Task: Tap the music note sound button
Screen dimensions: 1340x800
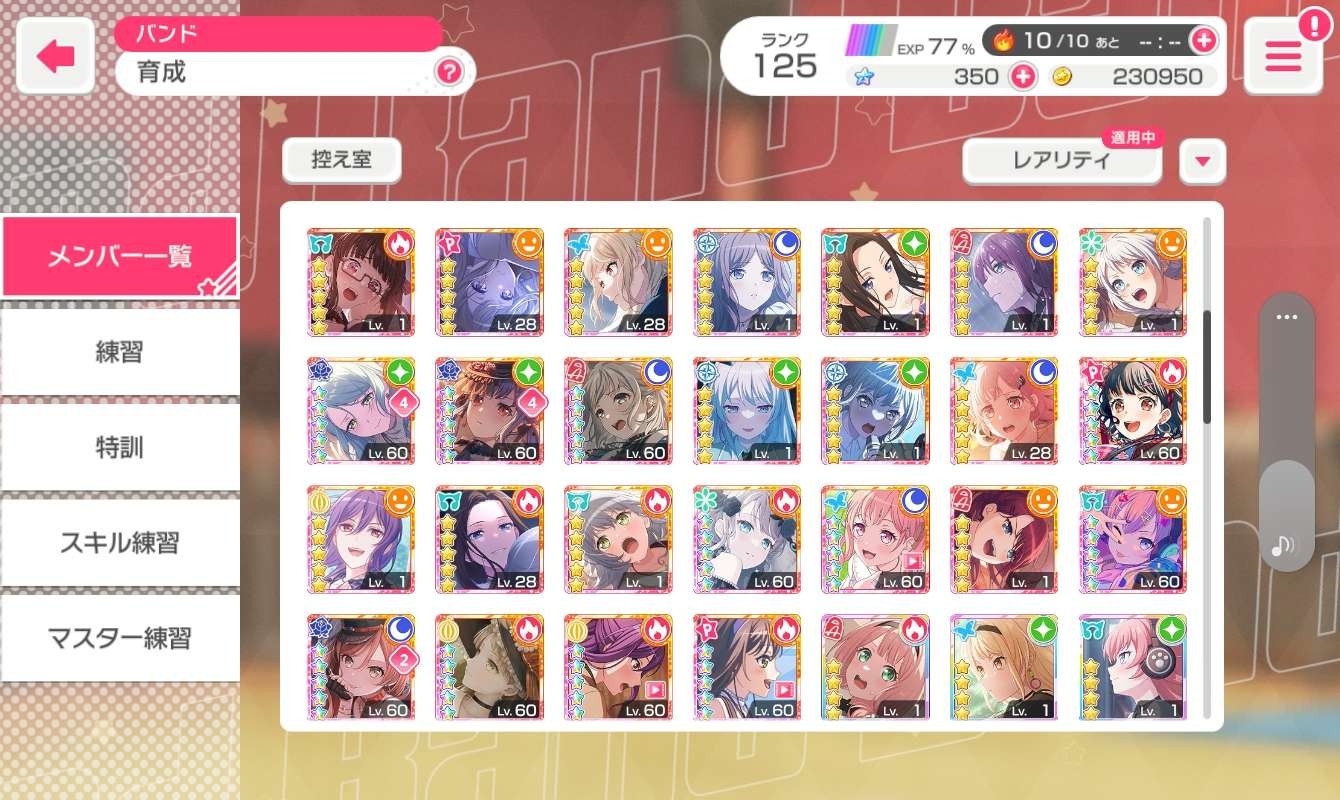Action: coord(1284,545)
